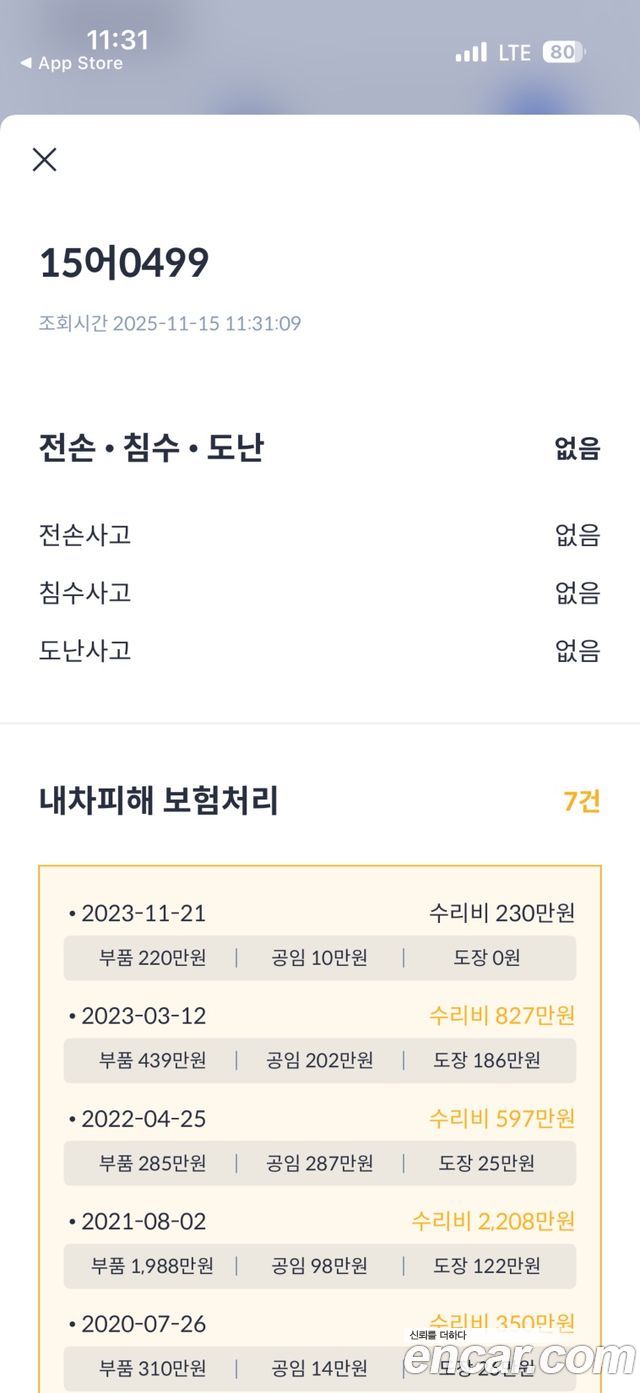Close the 15어0499 insurance history sheet

pyautogui.click(x=45, y=160)
